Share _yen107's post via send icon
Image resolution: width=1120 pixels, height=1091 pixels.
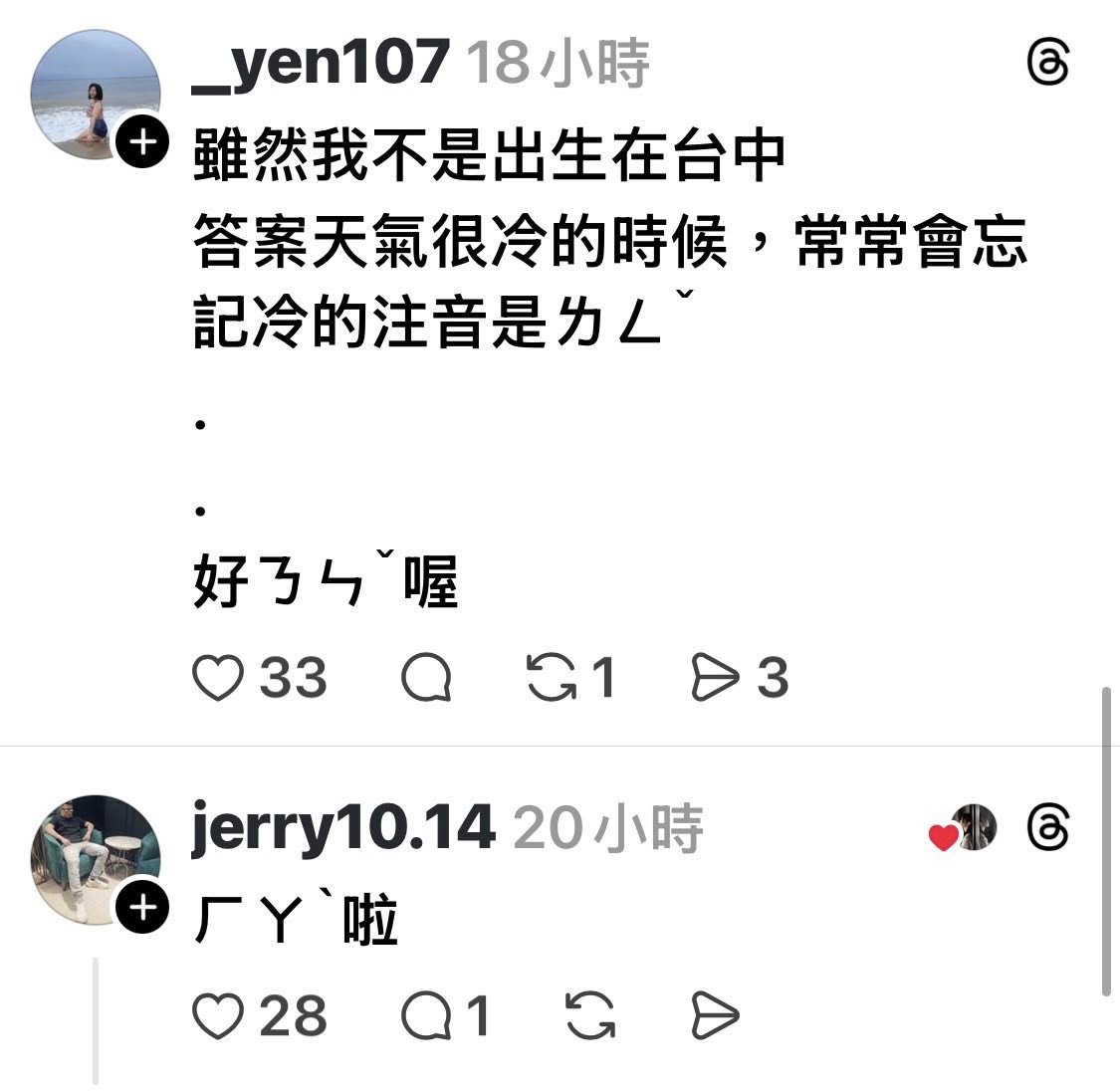pos(716,679)
